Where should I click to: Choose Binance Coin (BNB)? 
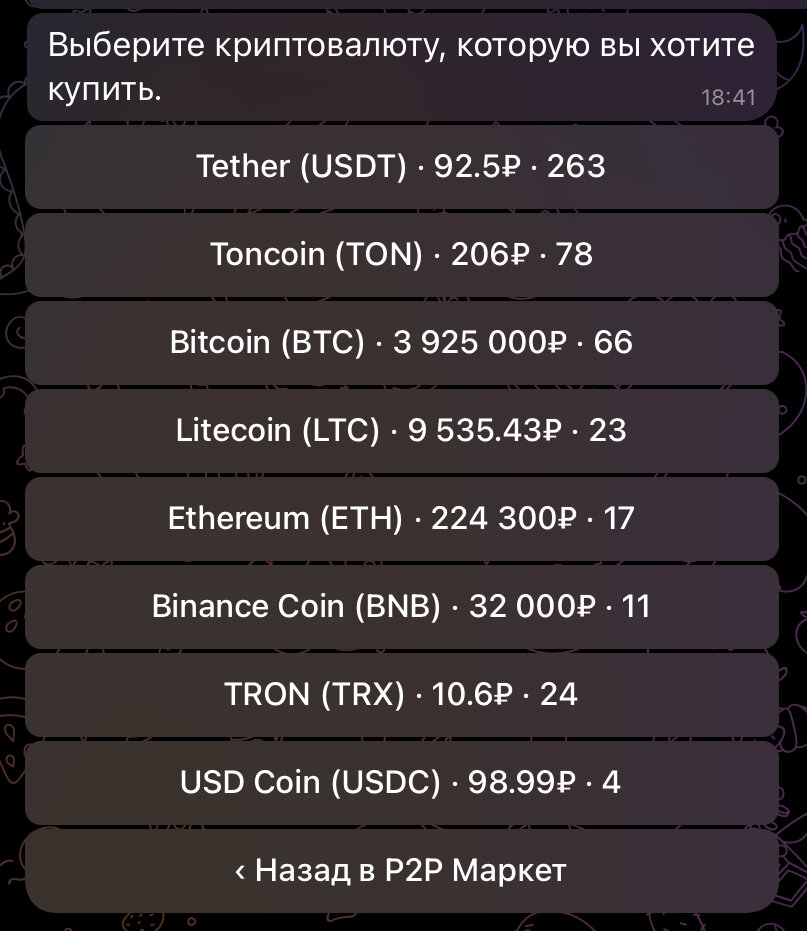[402, 606]
